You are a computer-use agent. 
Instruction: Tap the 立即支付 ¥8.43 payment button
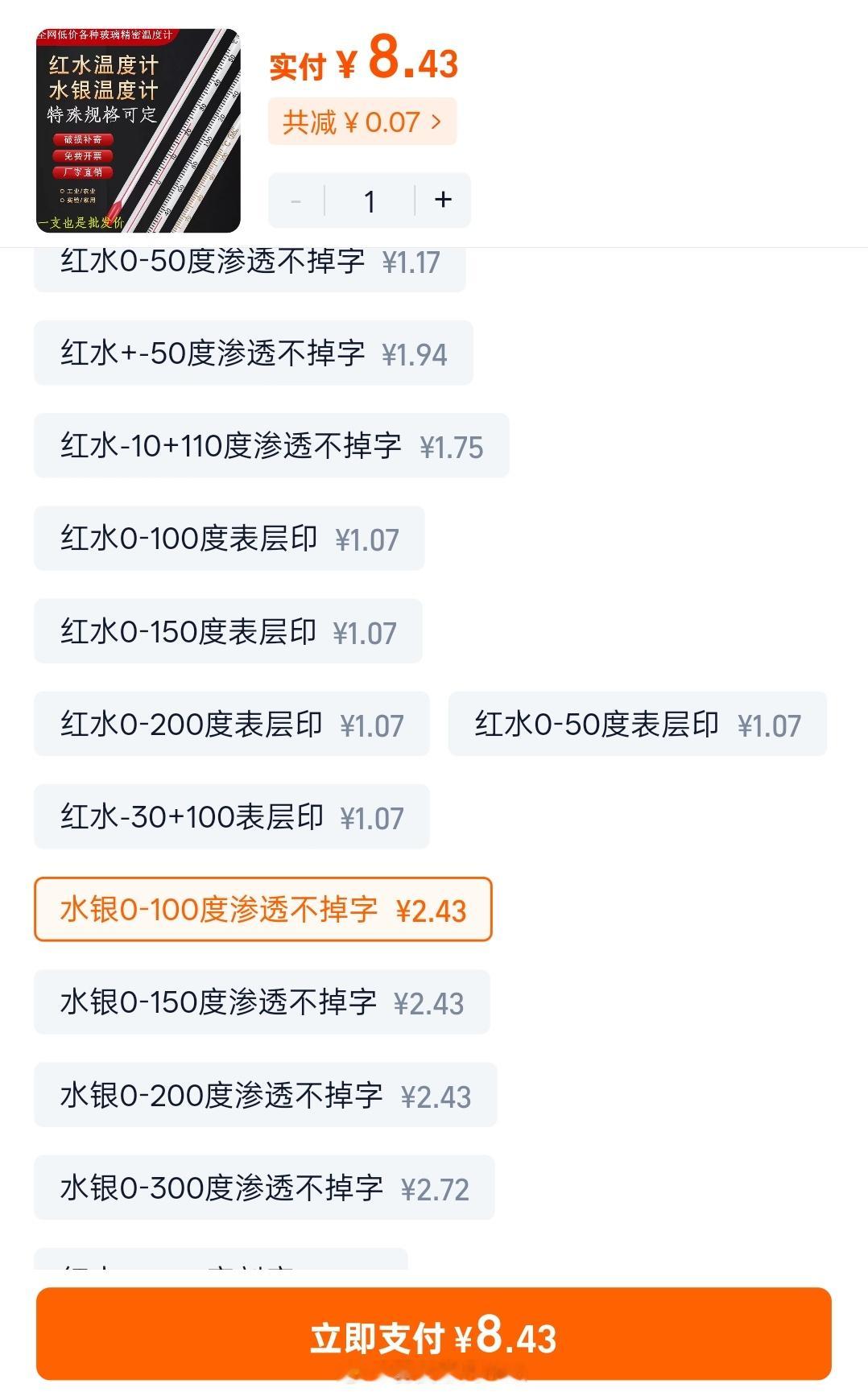point(434,1334)
